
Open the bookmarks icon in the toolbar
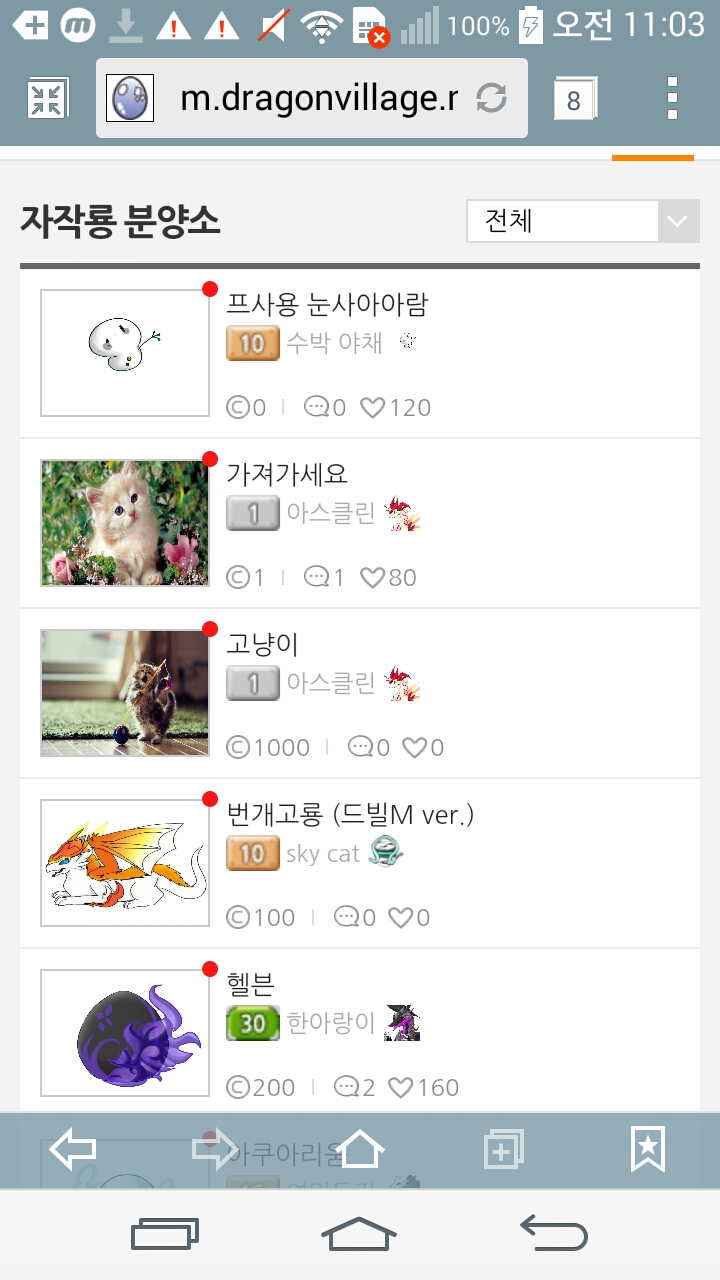(647, 1150)
